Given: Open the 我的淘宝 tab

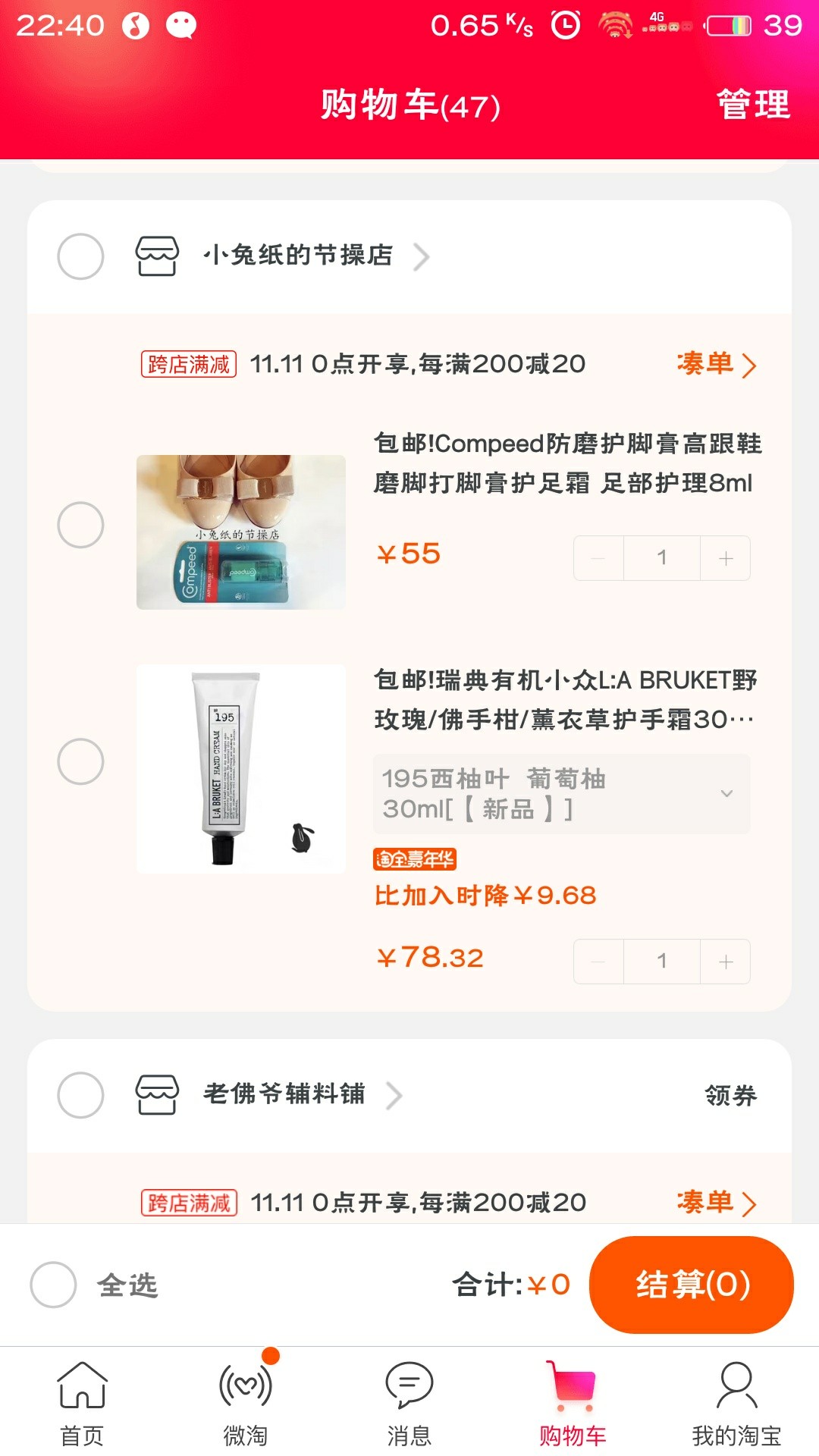Looking at the screenshot, I should click(736, 1404).
